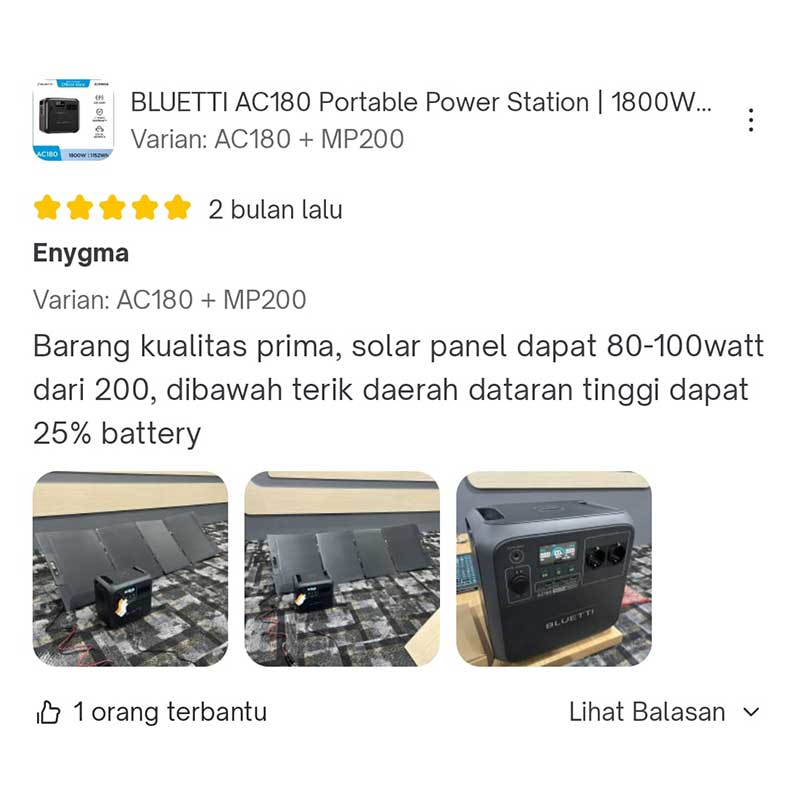Expand Lihat Balasan replies

point(664,713)
